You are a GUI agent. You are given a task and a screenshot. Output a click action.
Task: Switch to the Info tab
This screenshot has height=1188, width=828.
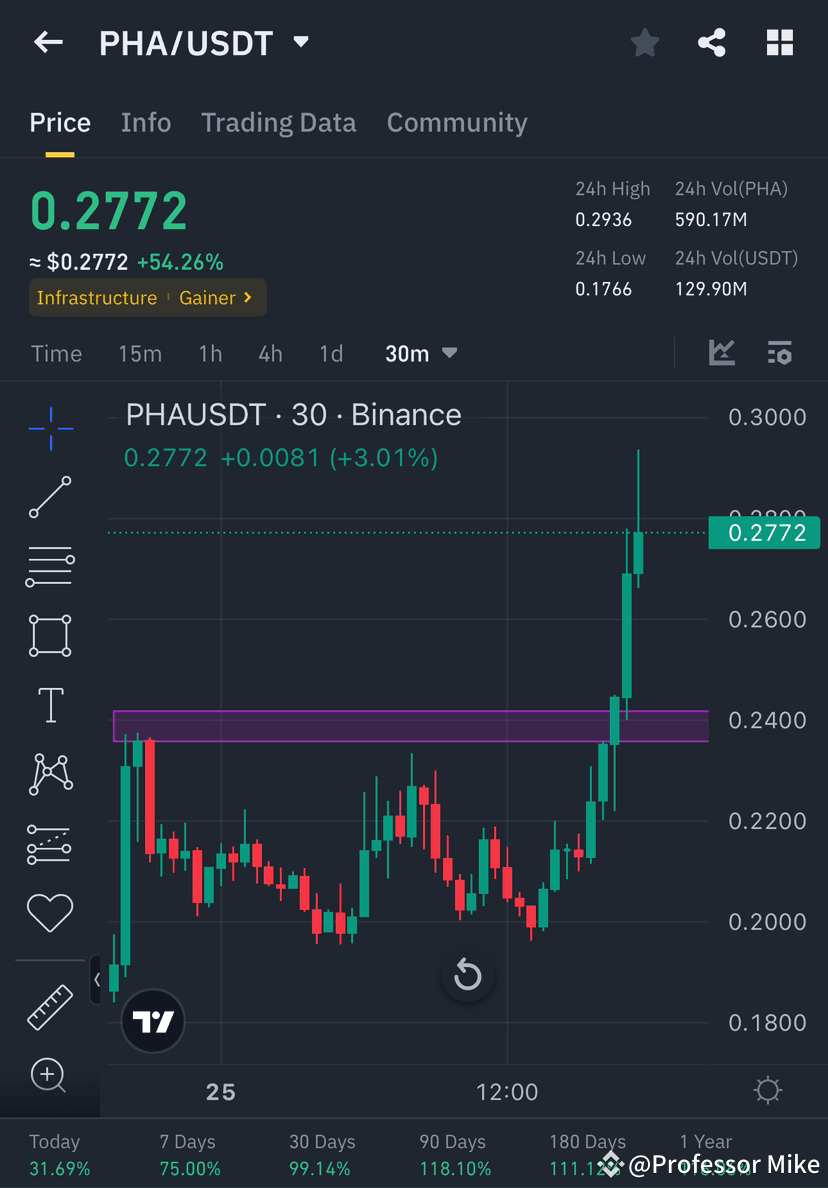(145, 122)
